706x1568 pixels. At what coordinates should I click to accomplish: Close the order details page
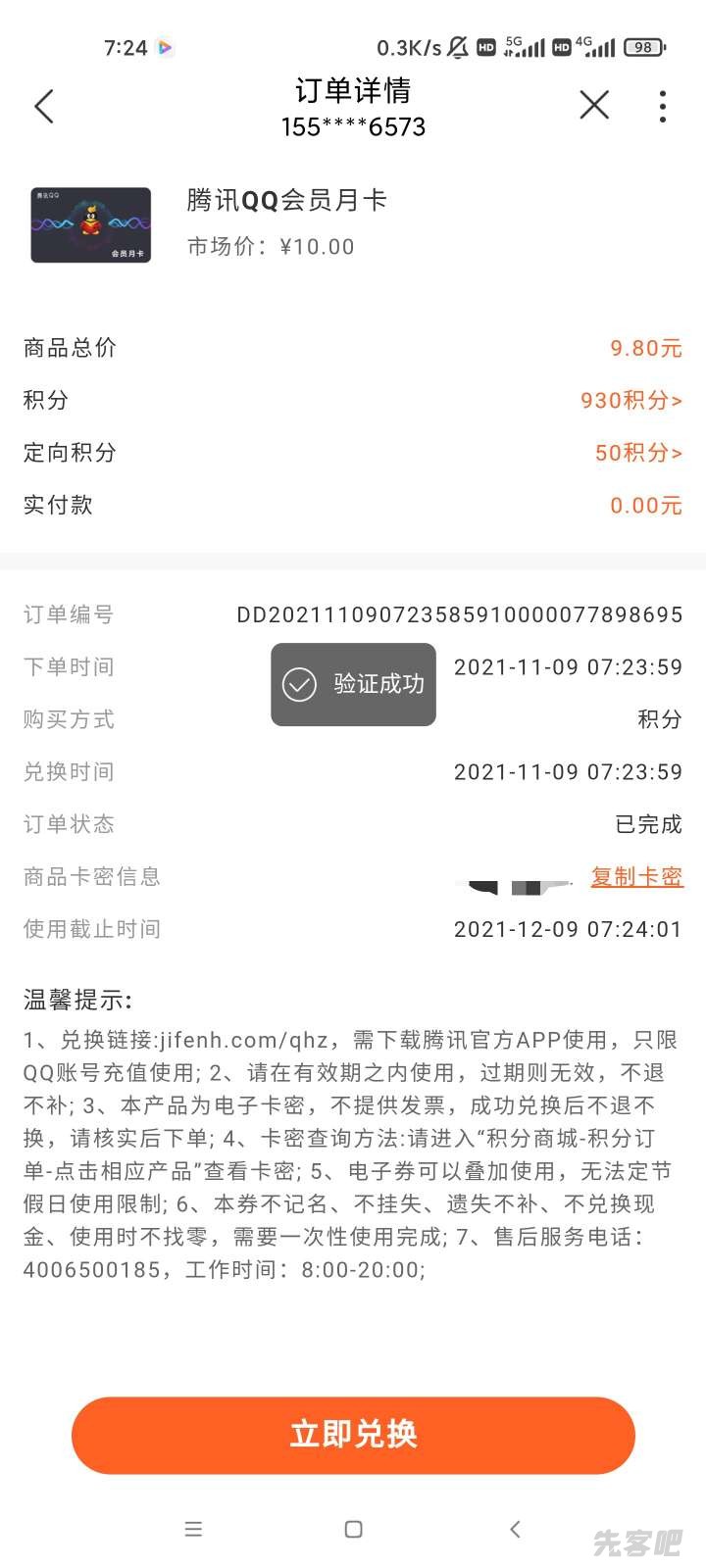pos(594,105)
